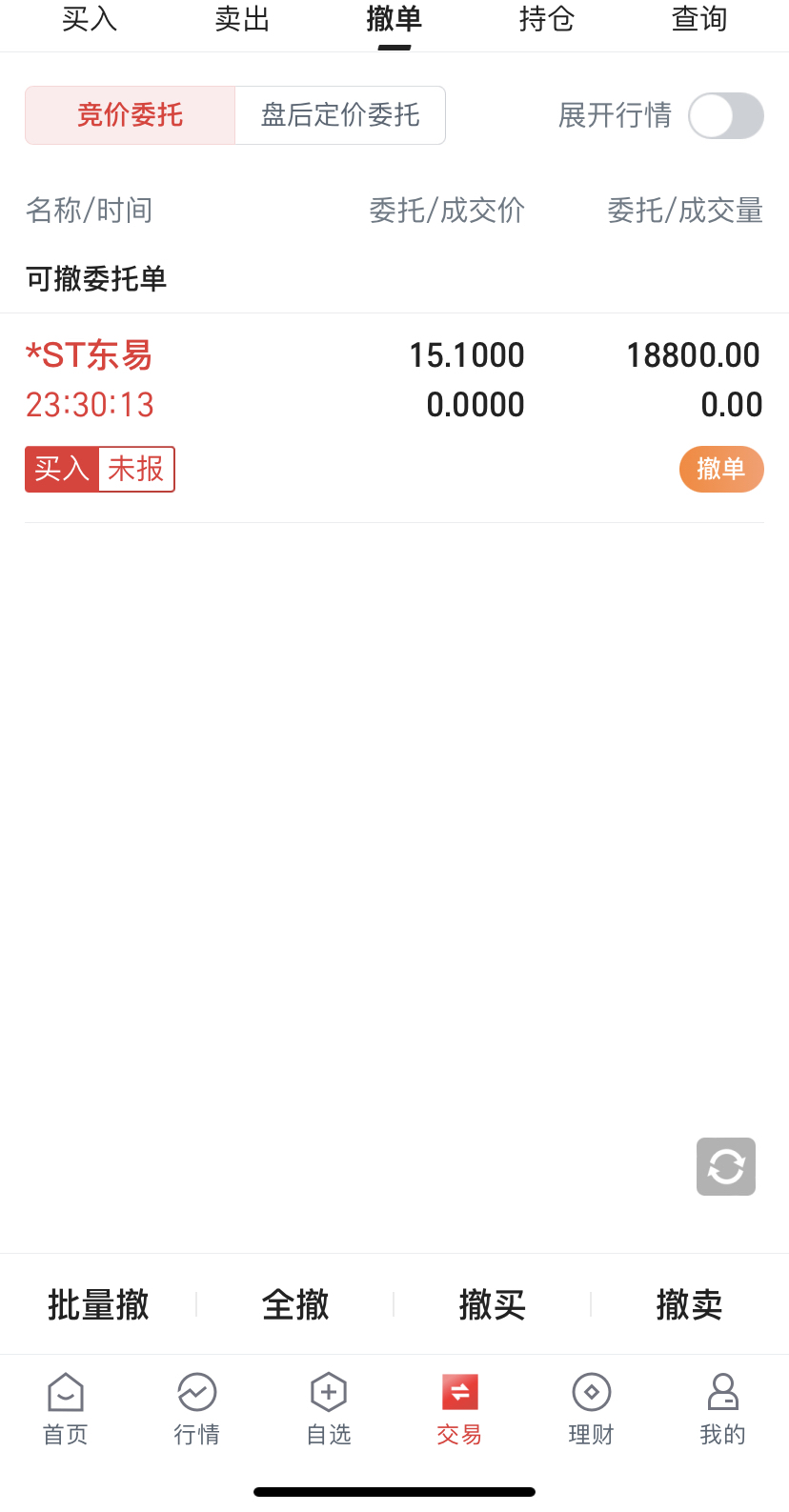The width and height of the screenshot is (789, 1512).
Task: Tap 批量撤 for batch cancel
Action: tap(98, 1304)
